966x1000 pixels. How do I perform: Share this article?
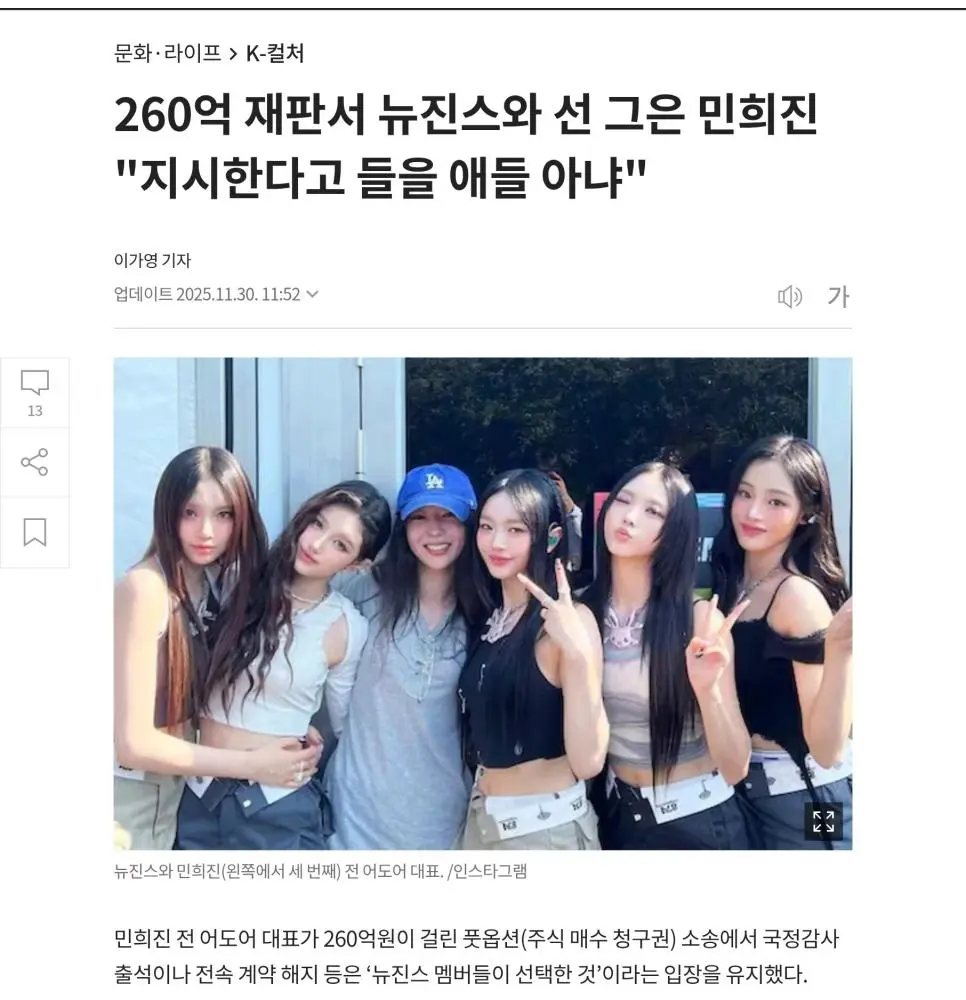point(35,462)
